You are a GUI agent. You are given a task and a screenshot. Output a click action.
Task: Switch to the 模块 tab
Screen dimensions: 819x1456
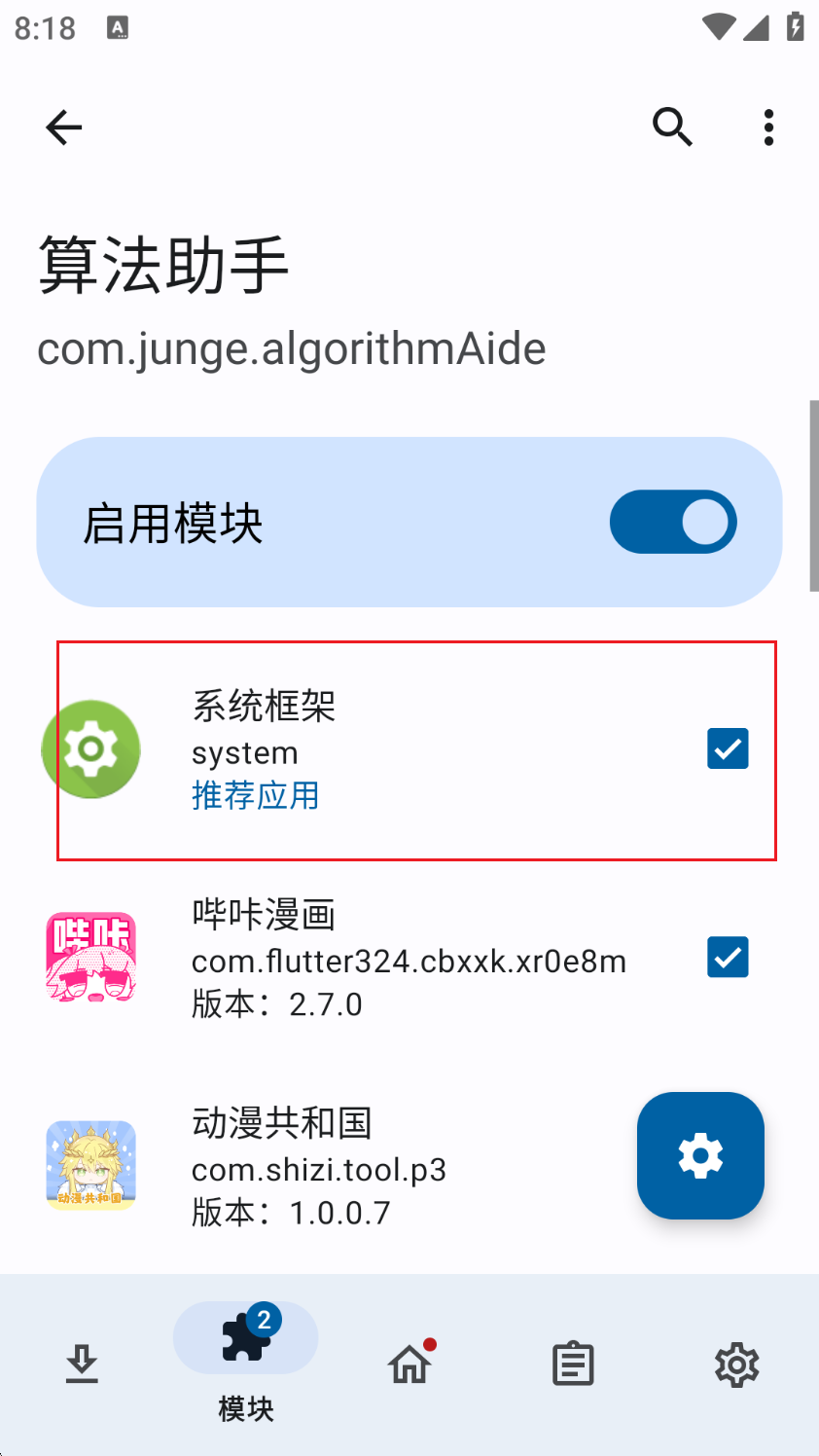pyautogui.click(x=245, y=1362)
